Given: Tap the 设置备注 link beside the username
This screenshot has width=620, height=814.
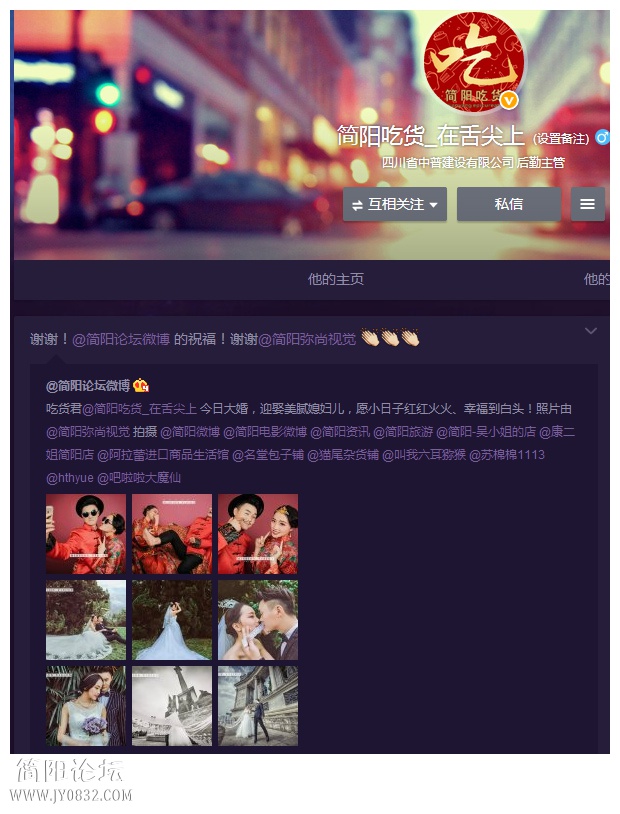Looking at the screenshot, I should pyautogui.click(x=561, y=138).
